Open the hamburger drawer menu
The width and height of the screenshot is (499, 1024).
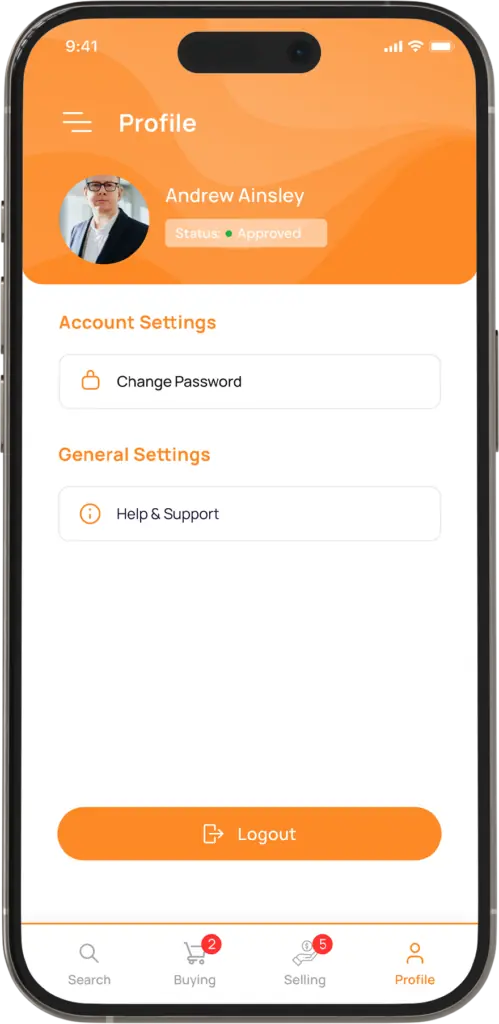77,122
